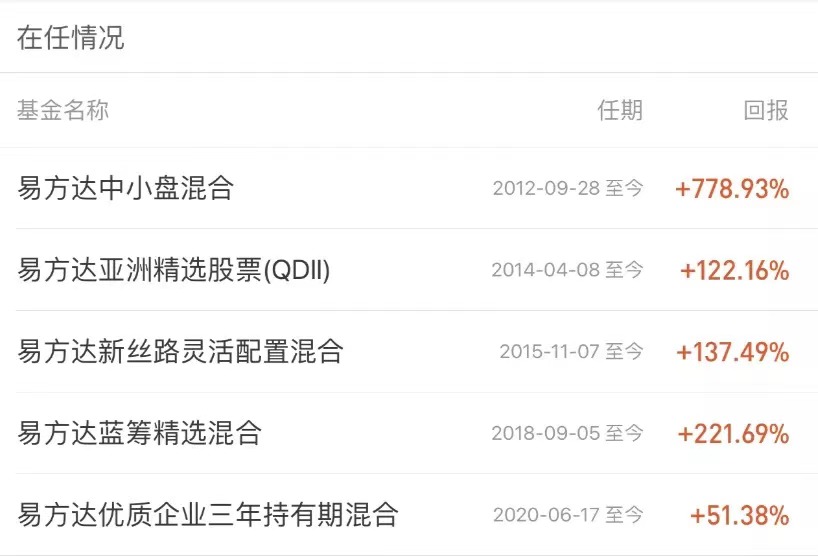818x556 pixels.
Task: Open the 易方达中小盘混合 fund row
Action: coord(126,188)
